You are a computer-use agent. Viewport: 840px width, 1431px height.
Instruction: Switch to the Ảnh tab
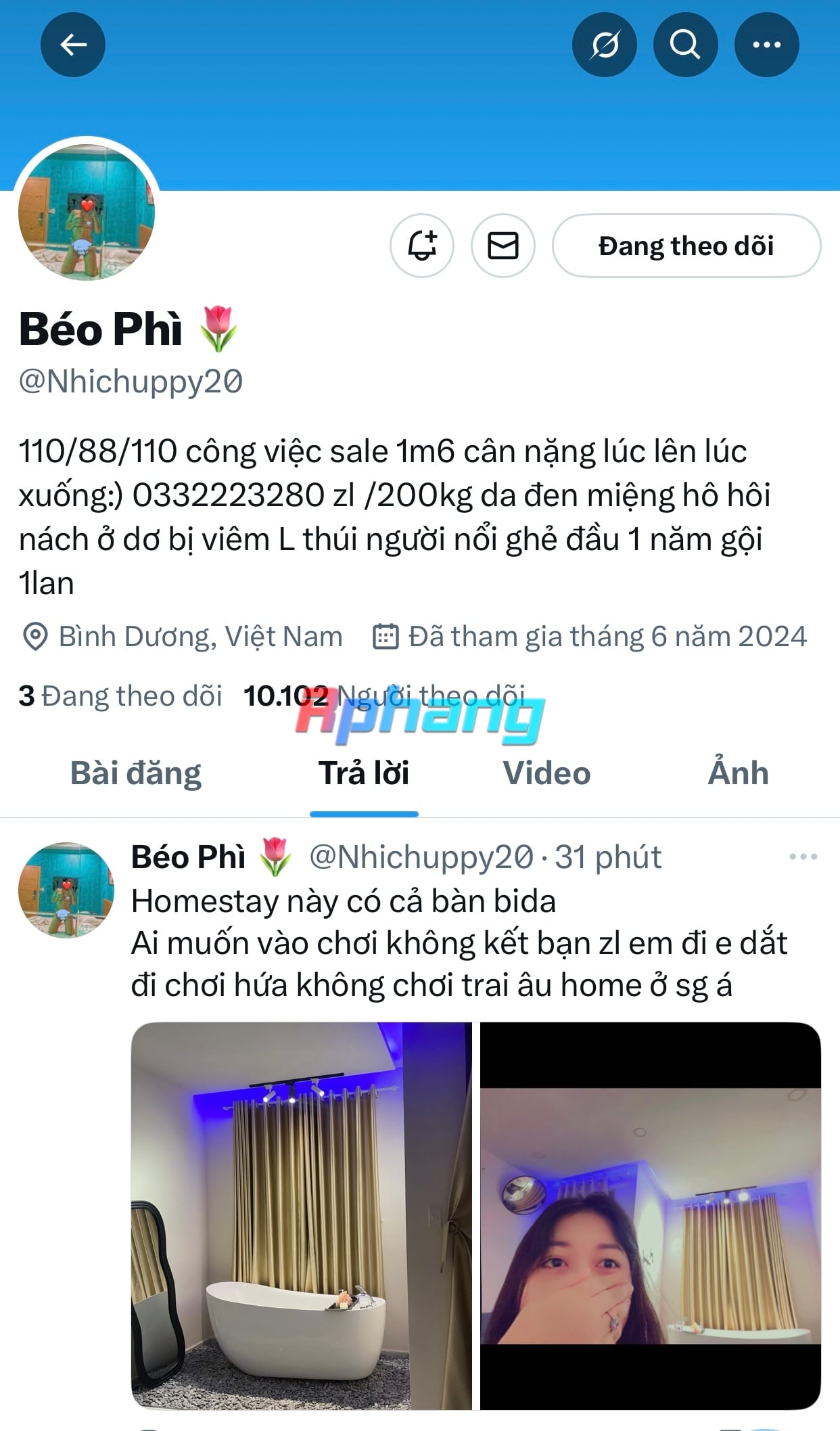[738, 773]
